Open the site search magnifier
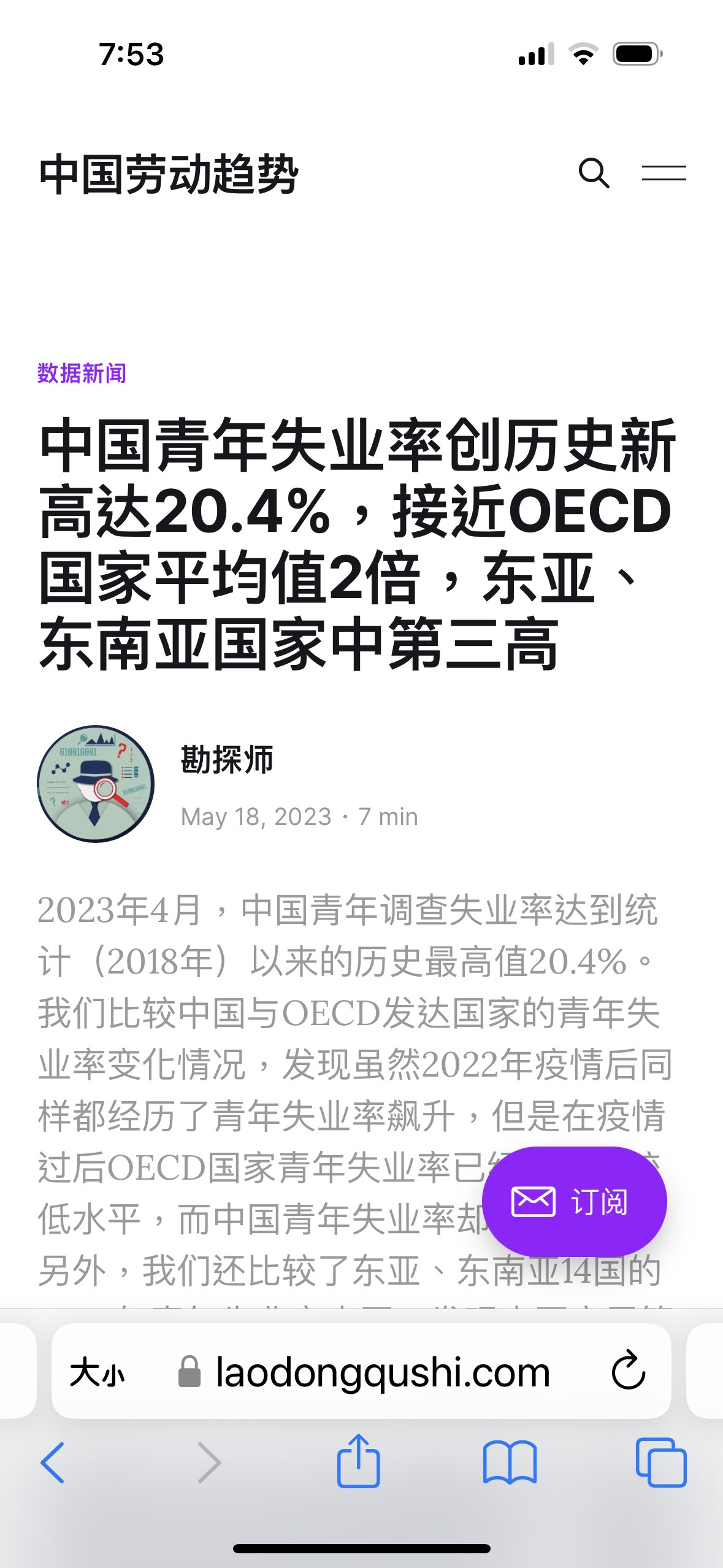Viewport: 723px width, 1568px height. click(x=594, y=174)
